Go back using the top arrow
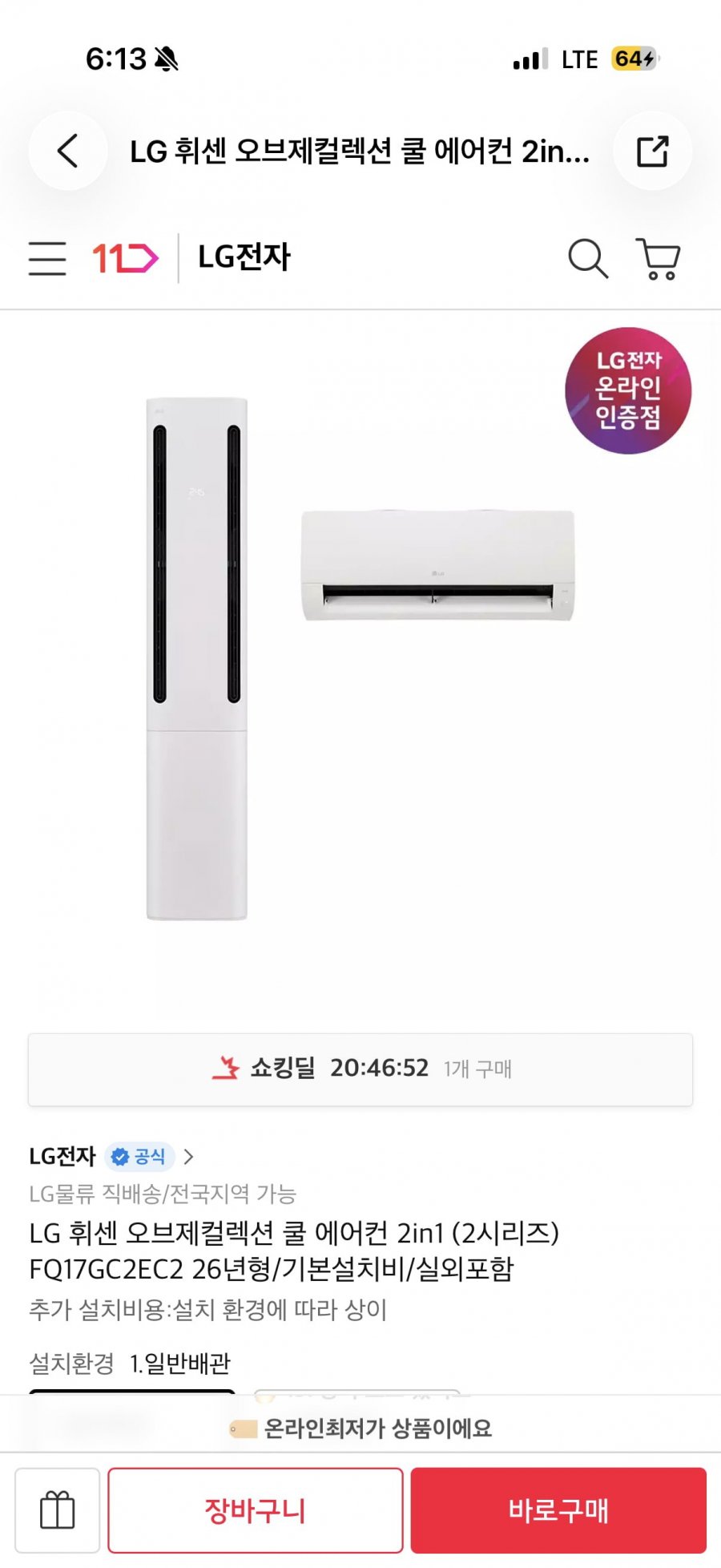The image size is (721, 1568). pyautogui.click(x=68, y=151)
